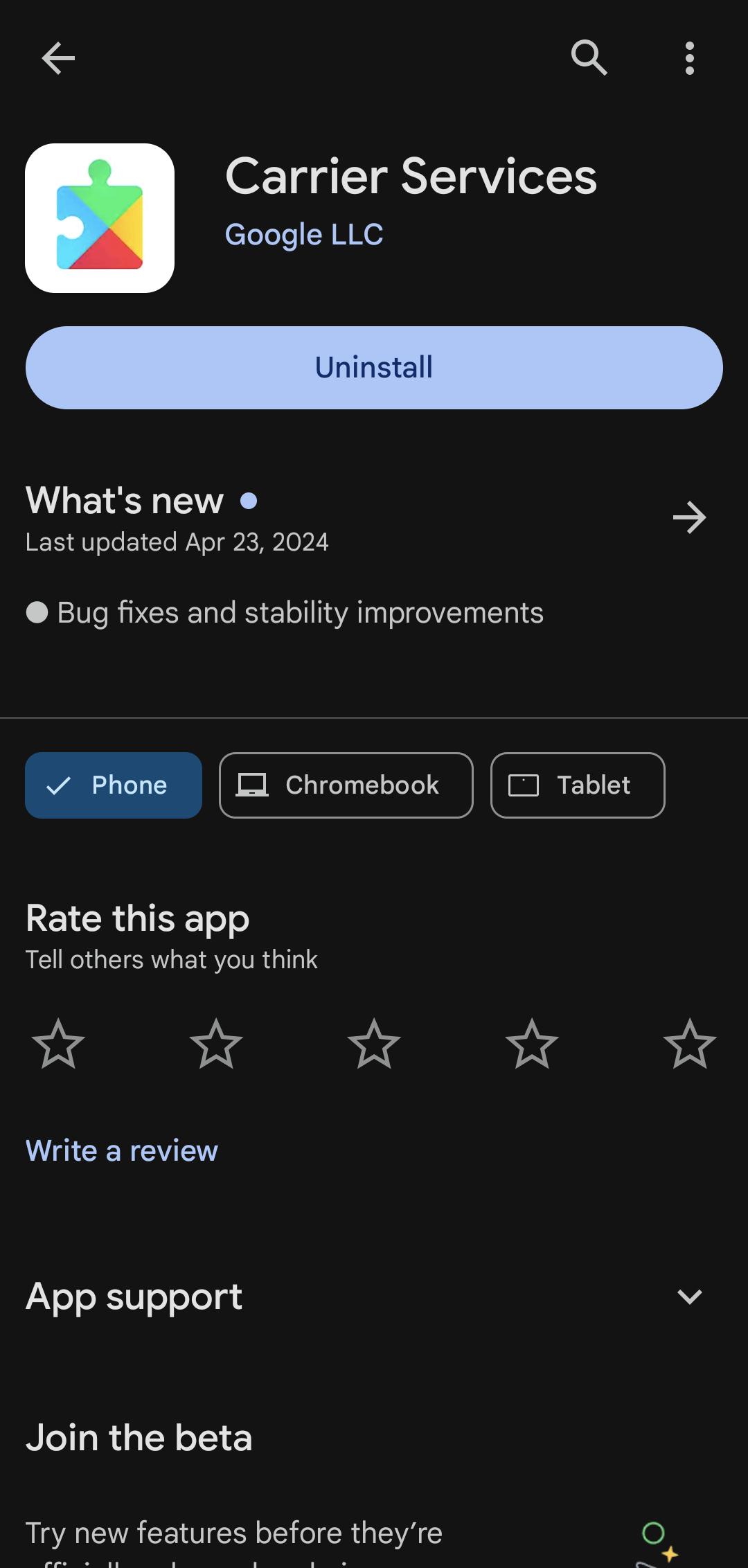This screenshot has height=1568, width=748.
Task: Select the Chromebook device filter
Action: [x=346, y=785]
